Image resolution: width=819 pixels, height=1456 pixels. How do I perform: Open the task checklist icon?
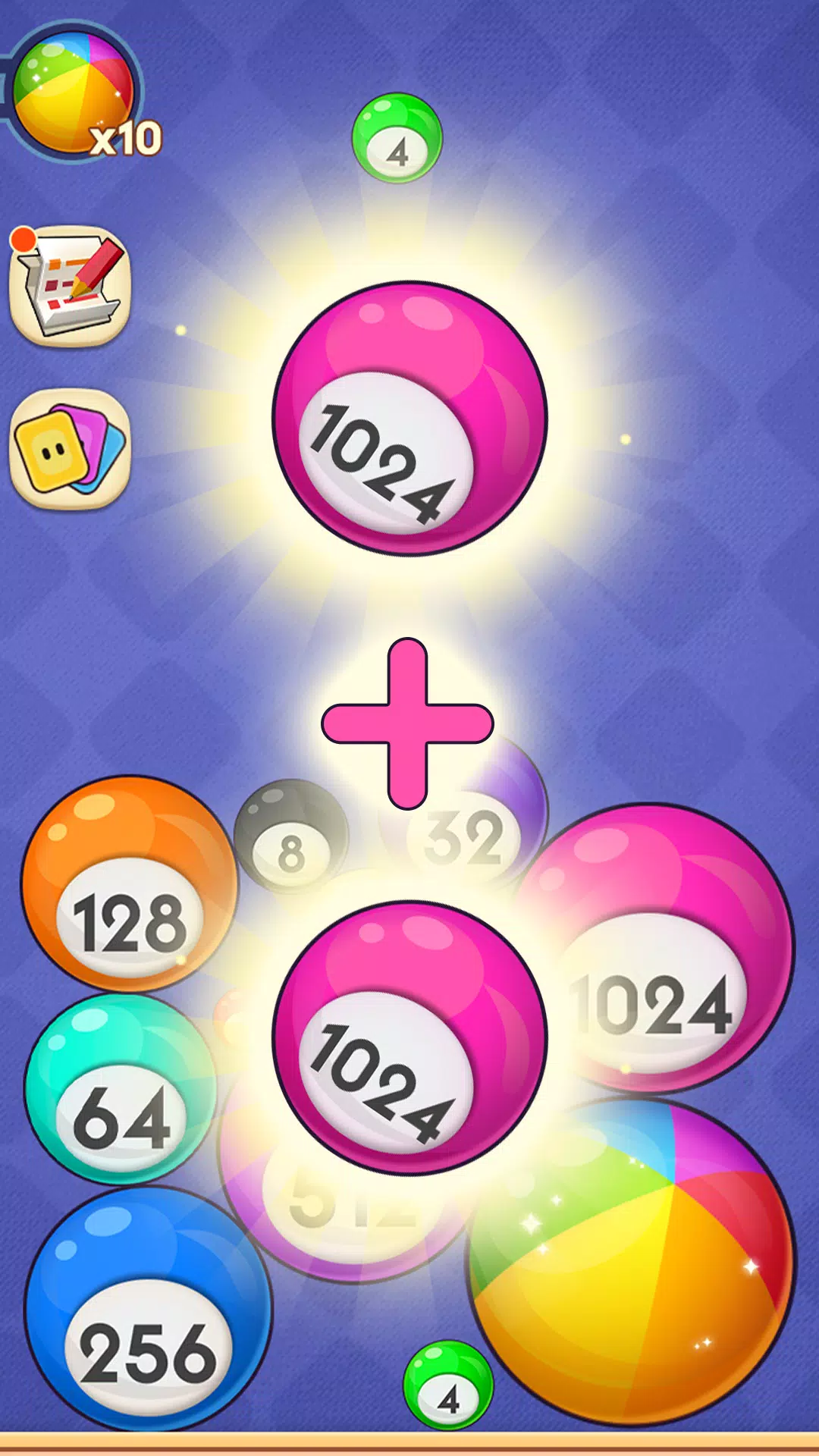pyautogui.click(x=70, y=286)
